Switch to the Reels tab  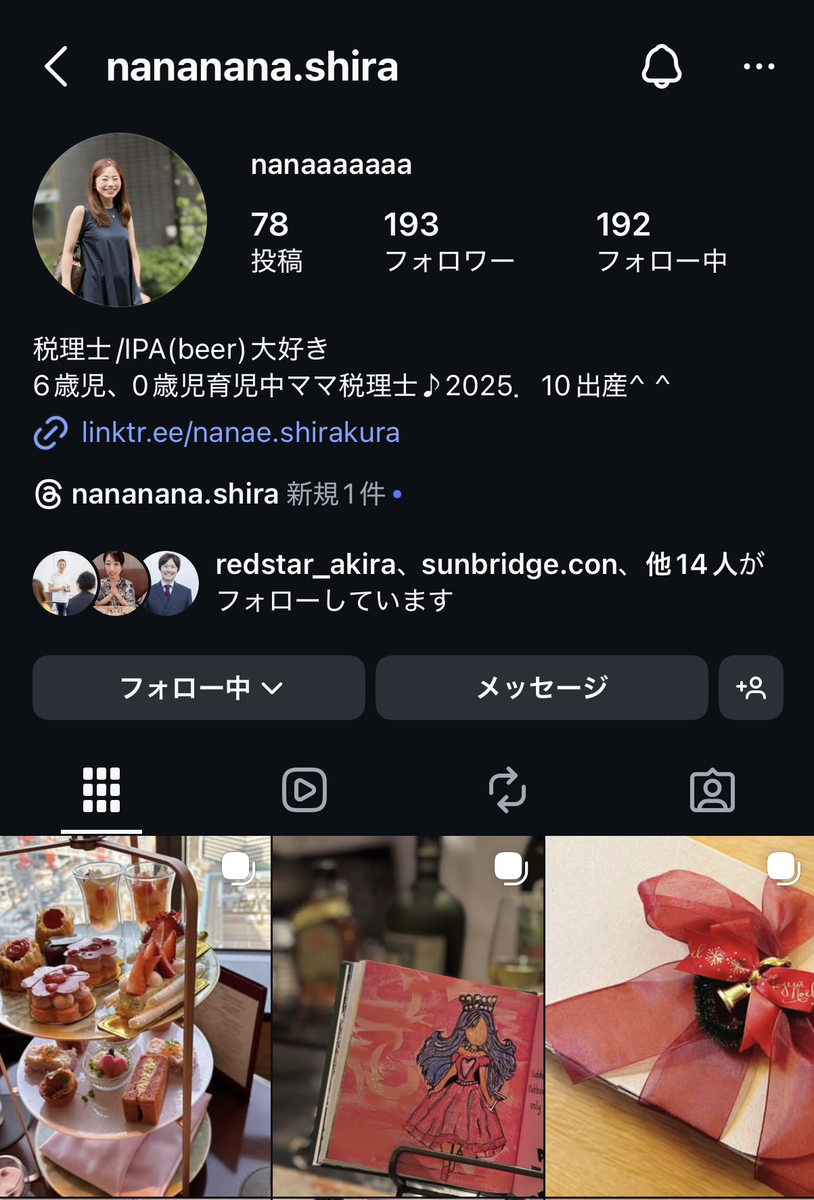point(305,791)
